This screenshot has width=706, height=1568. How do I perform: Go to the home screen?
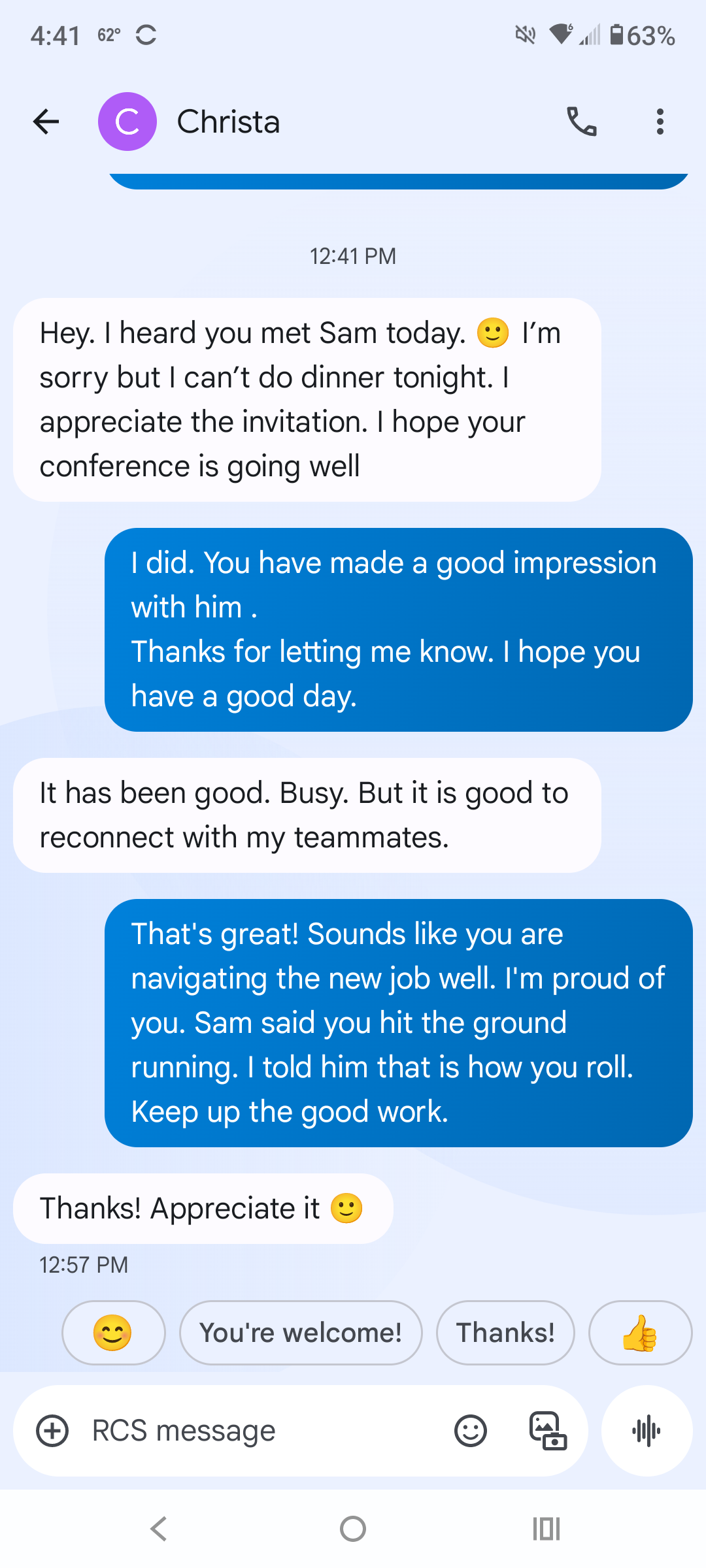(353, 1529)
